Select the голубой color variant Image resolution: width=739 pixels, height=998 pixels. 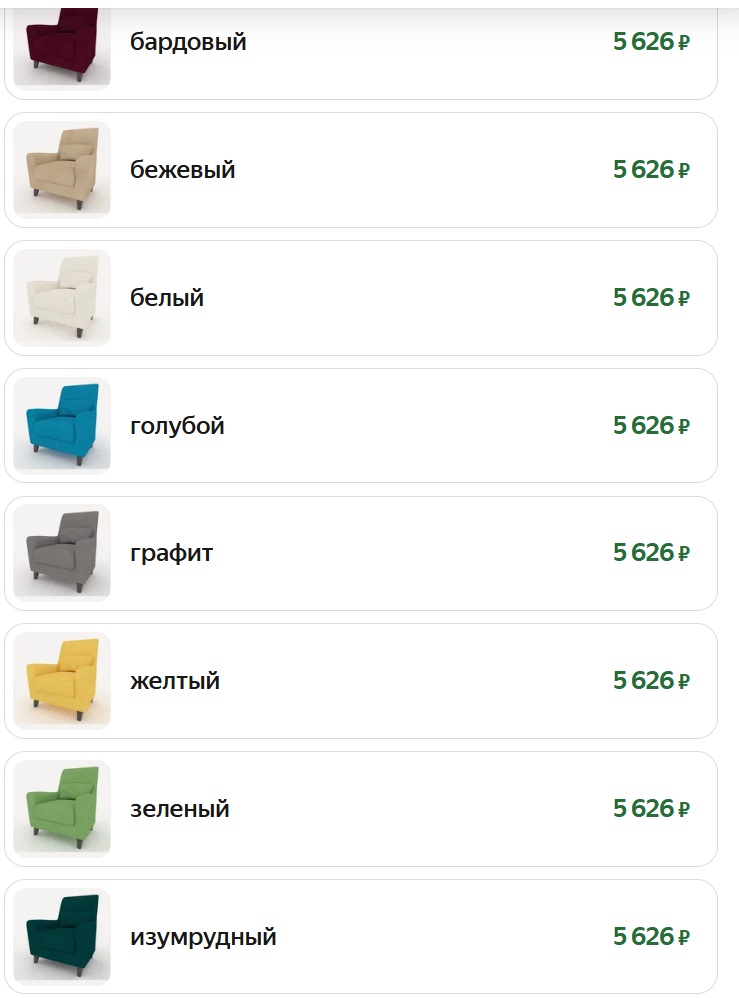tap(360, 426)
